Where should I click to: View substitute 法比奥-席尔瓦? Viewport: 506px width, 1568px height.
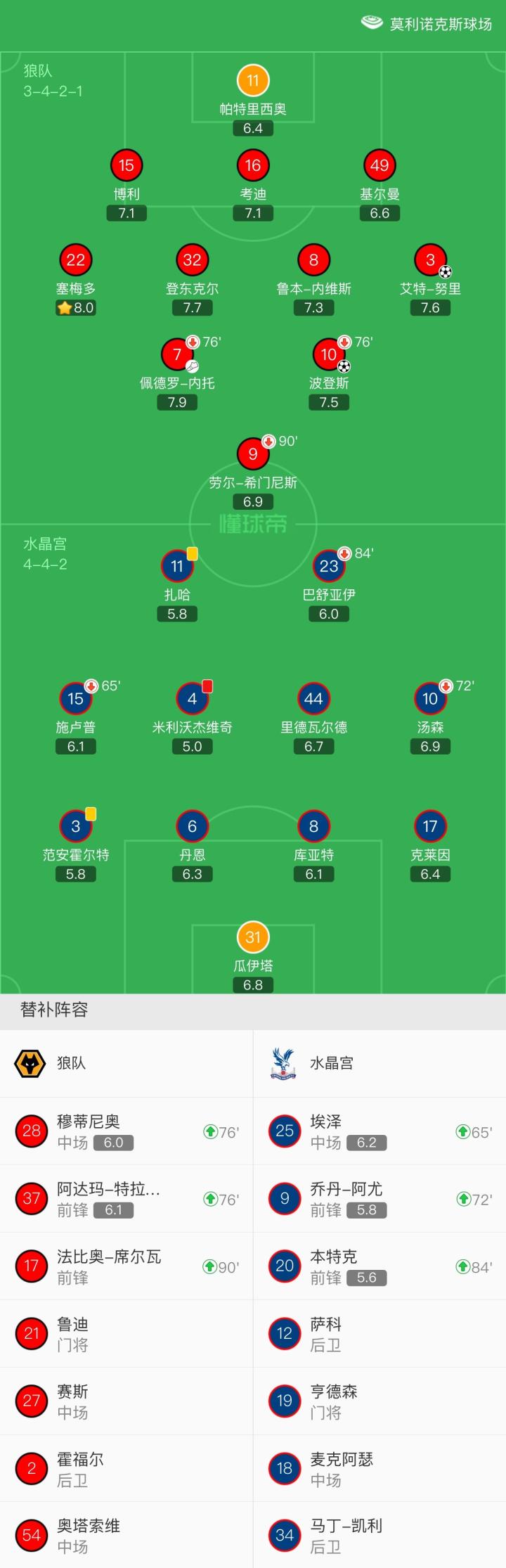(x=126, y=1266)
